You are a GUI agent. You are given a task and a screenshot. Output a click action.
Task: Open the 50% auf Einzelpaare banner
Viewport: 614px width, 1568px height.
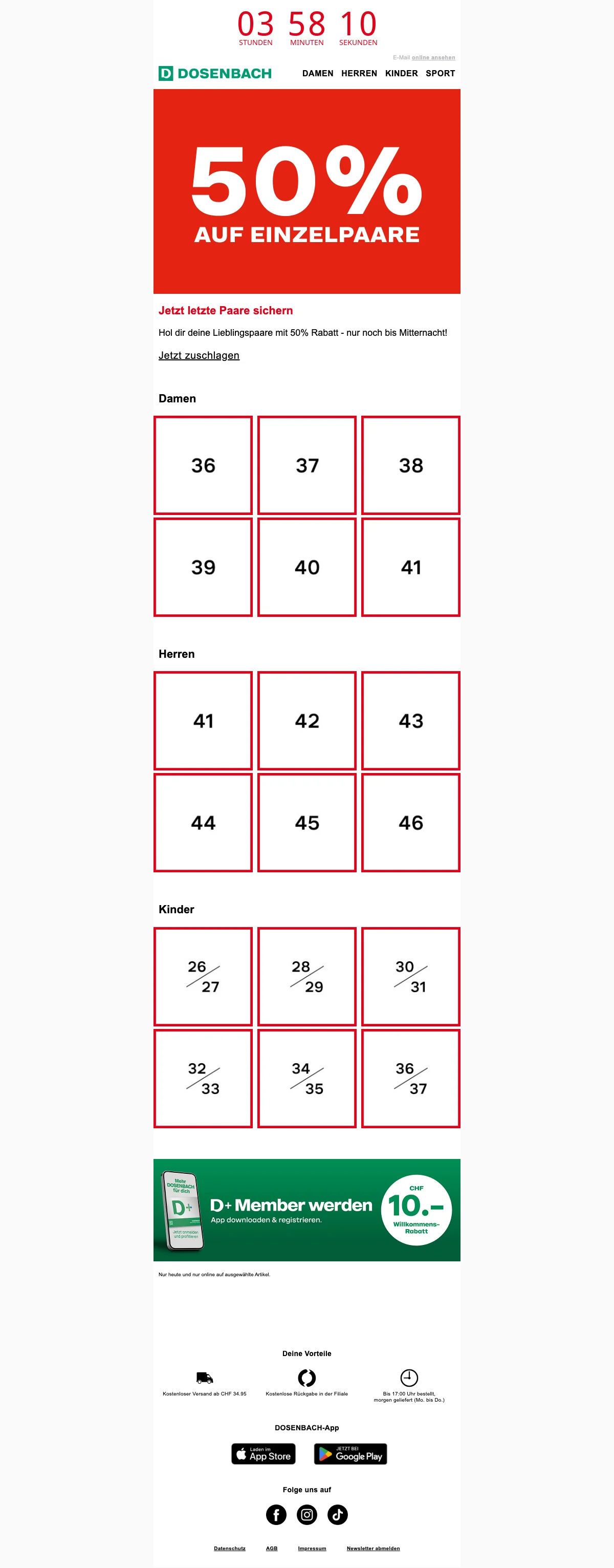[x=306, y=191]
